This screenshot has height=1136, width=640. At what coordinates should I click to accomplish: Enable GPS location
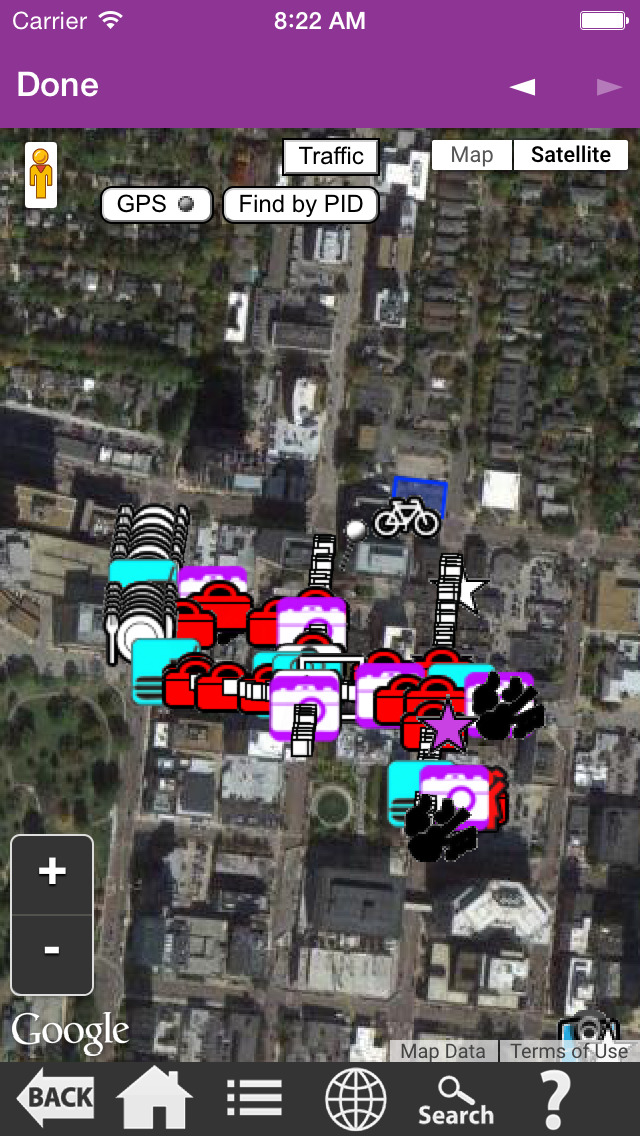(157, 204)
